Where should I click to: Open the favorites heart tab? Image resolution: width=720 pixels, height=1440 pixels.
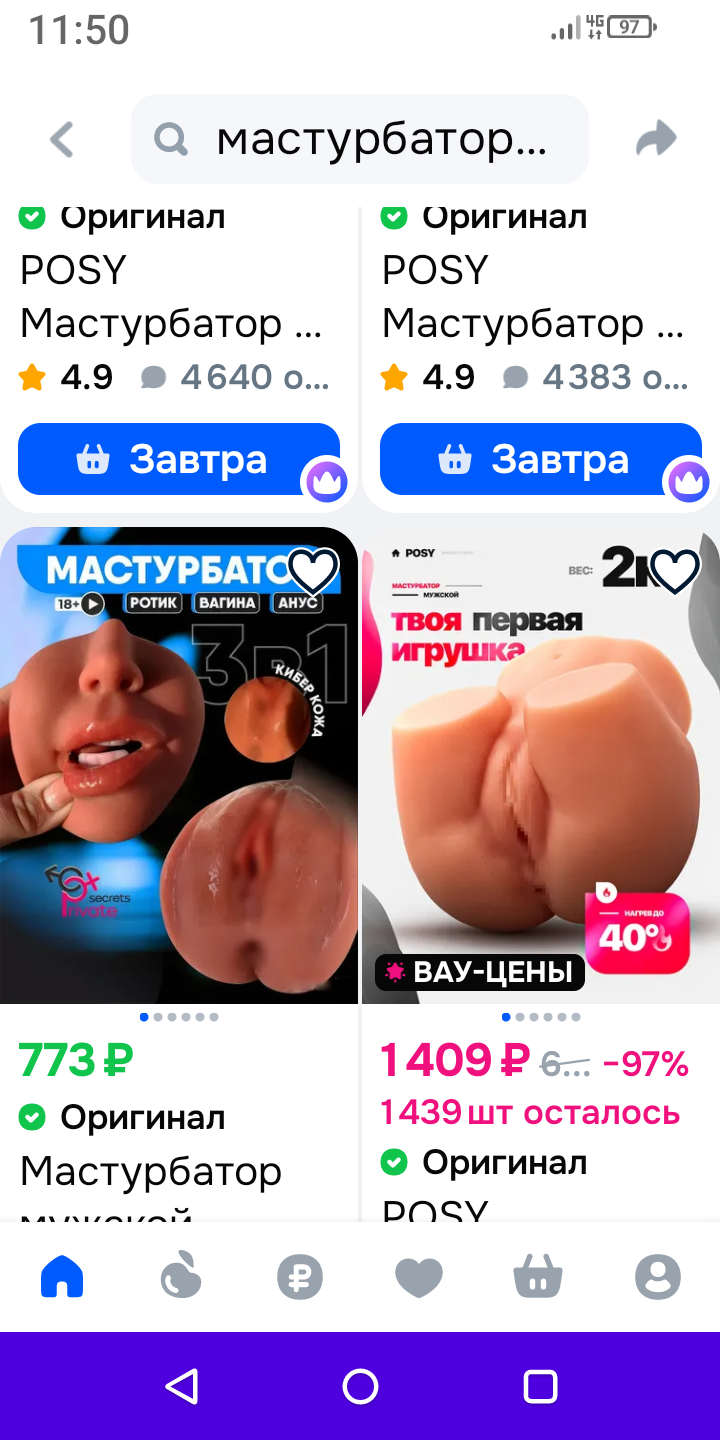[419, 1277]
